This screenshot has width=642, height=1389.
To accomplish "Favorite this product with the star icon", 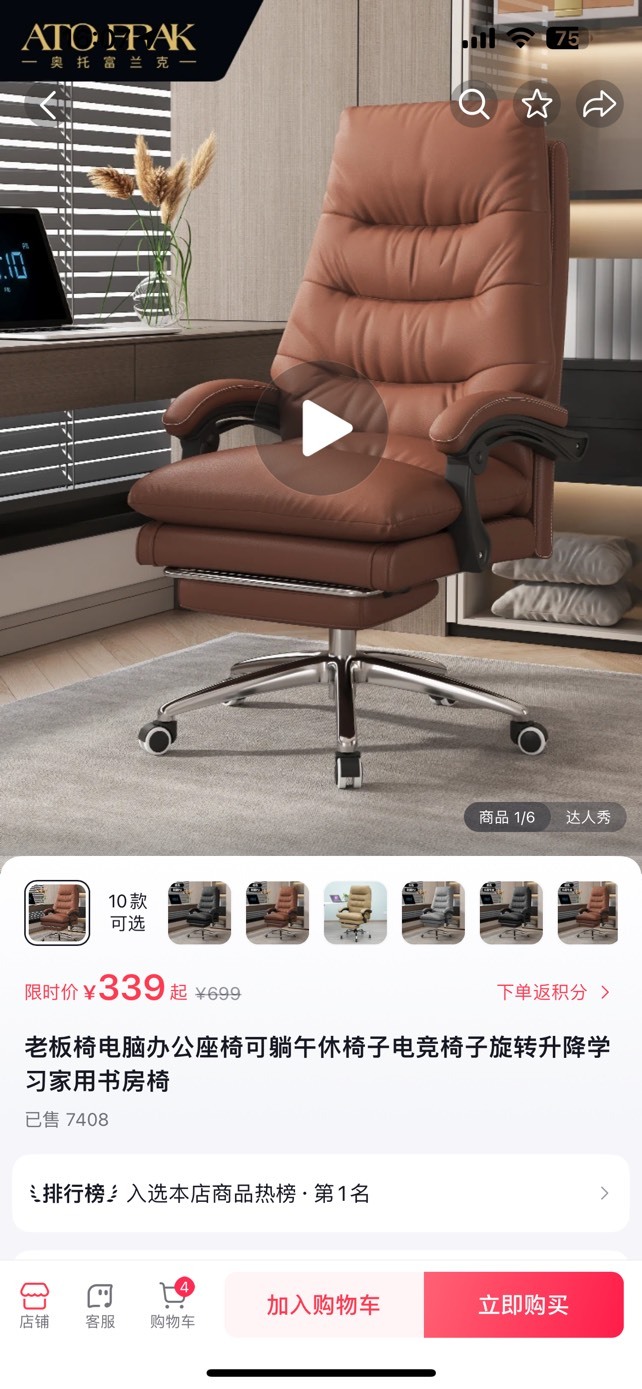I will coord(537,104).
